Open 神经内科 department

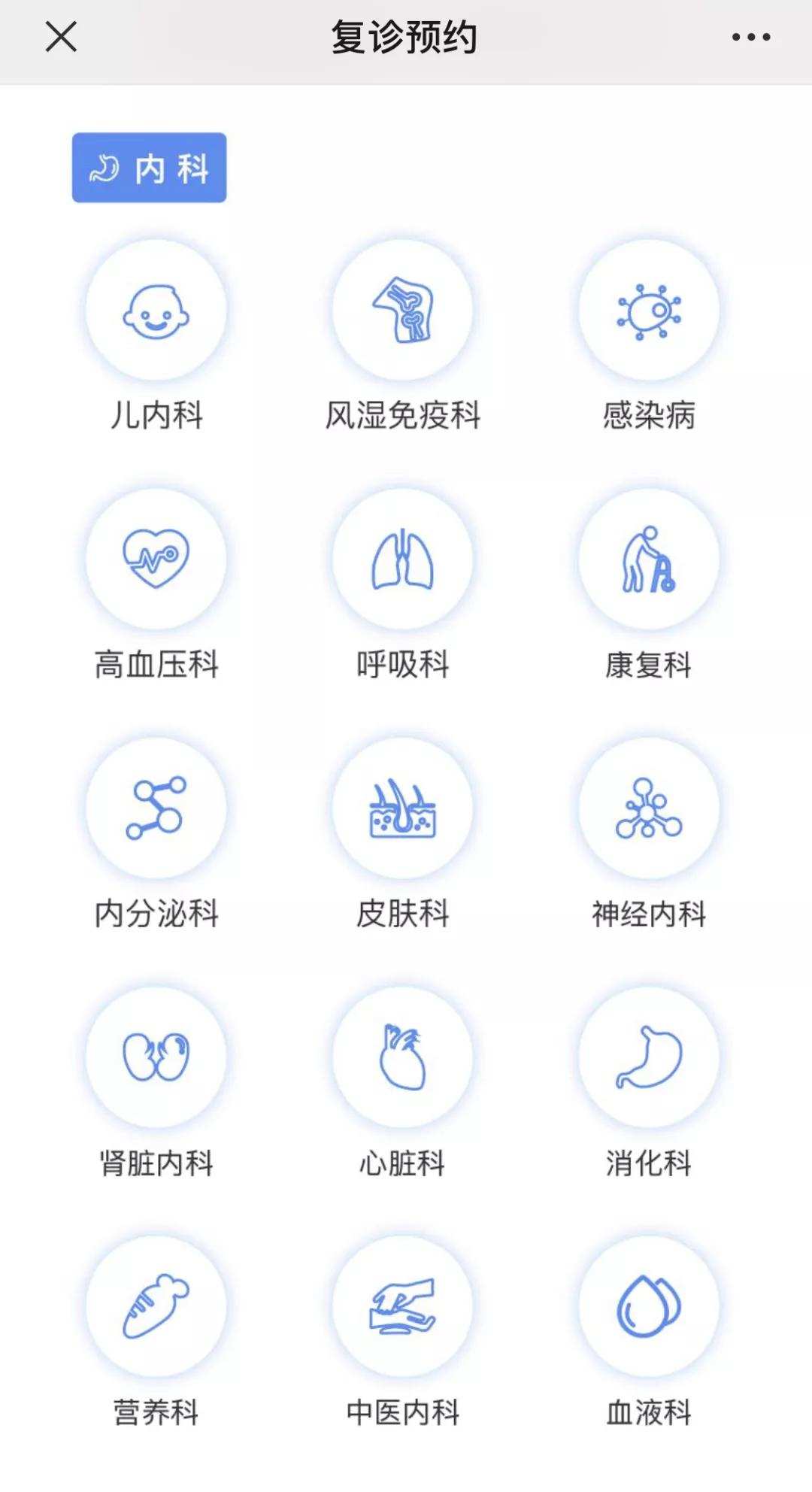pyautogui.click(x=648, y=808)
